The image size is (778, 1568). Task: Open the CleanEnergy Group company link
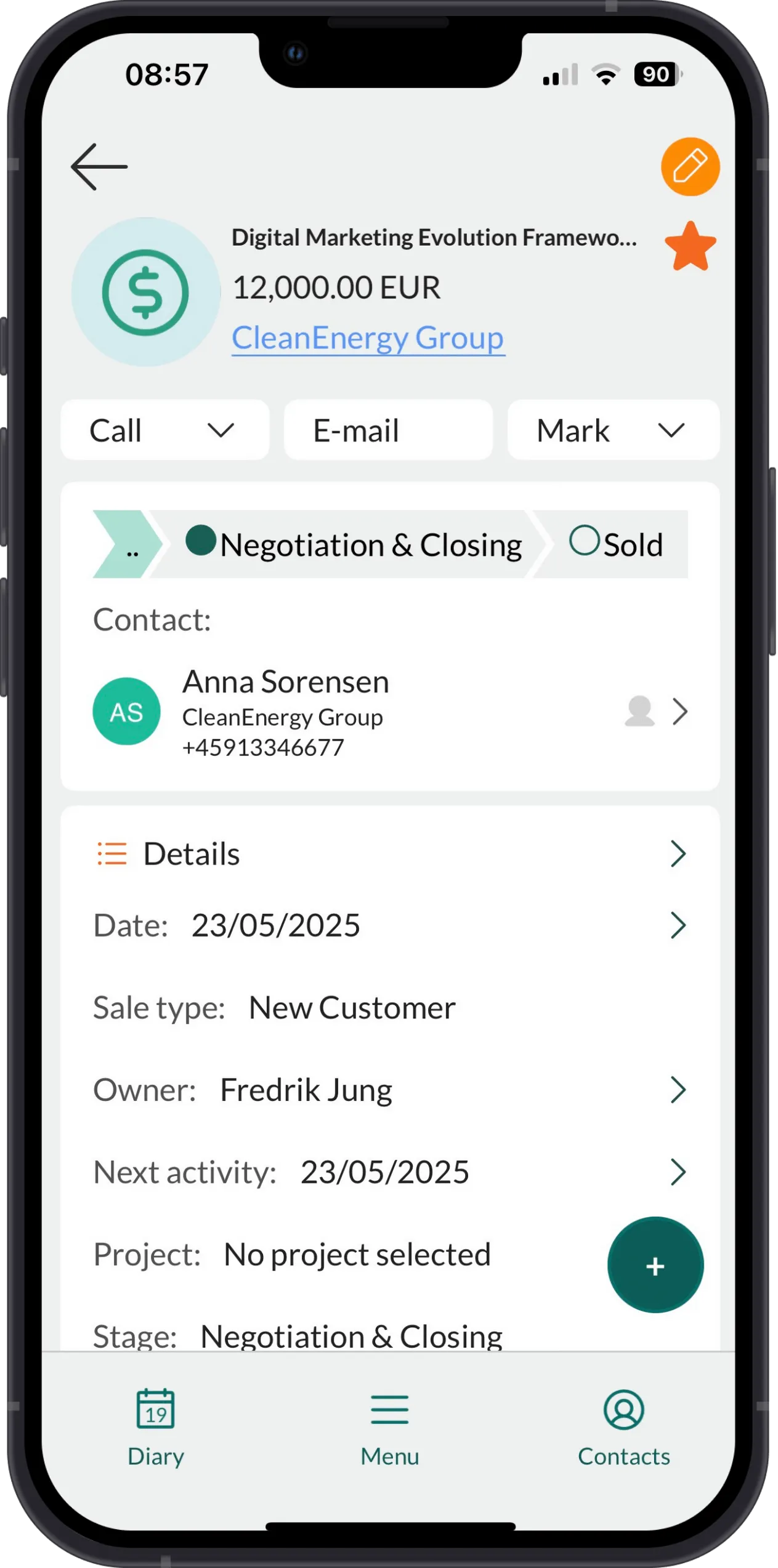click(x=368, y=338)
